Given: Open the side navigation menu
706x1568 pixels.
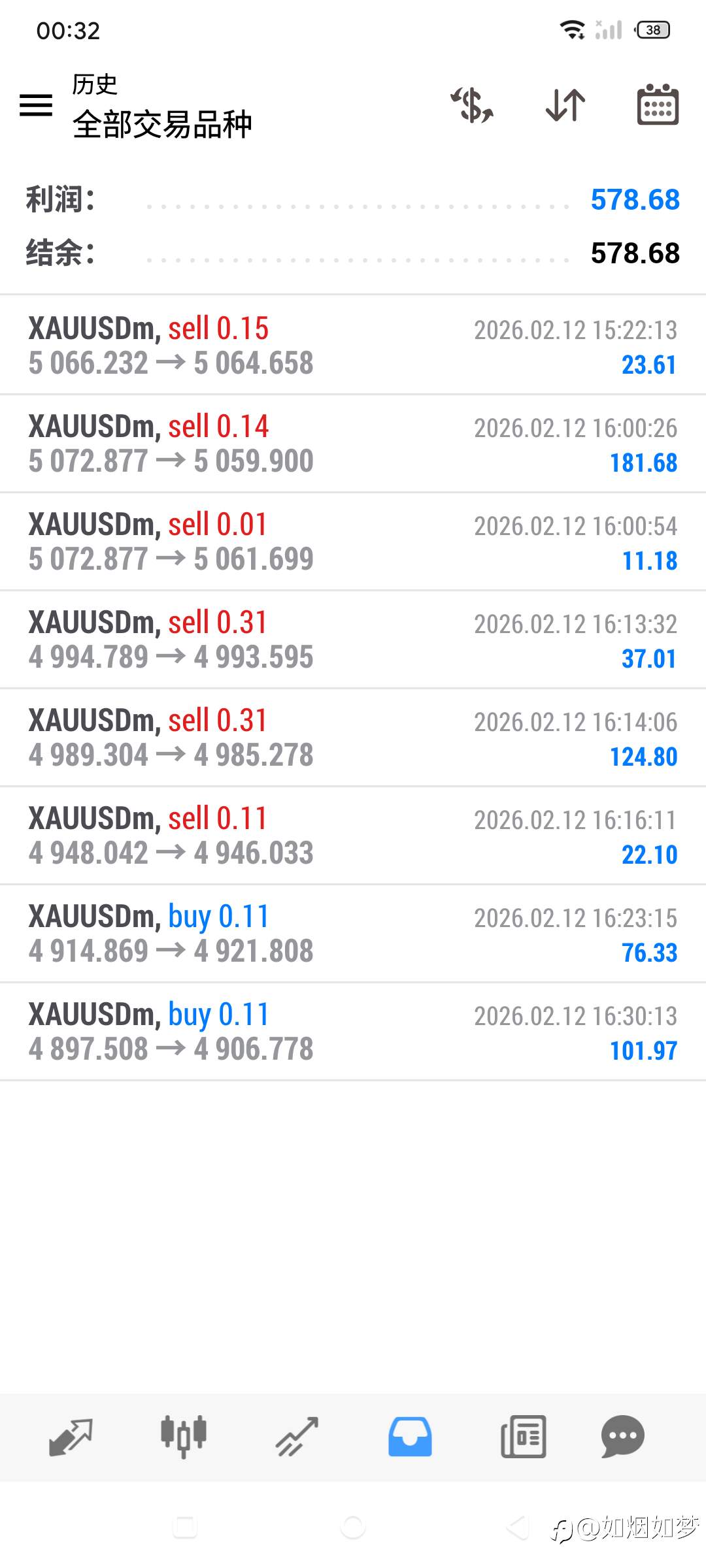Looking at the screenshot, I should pos(35,106).
